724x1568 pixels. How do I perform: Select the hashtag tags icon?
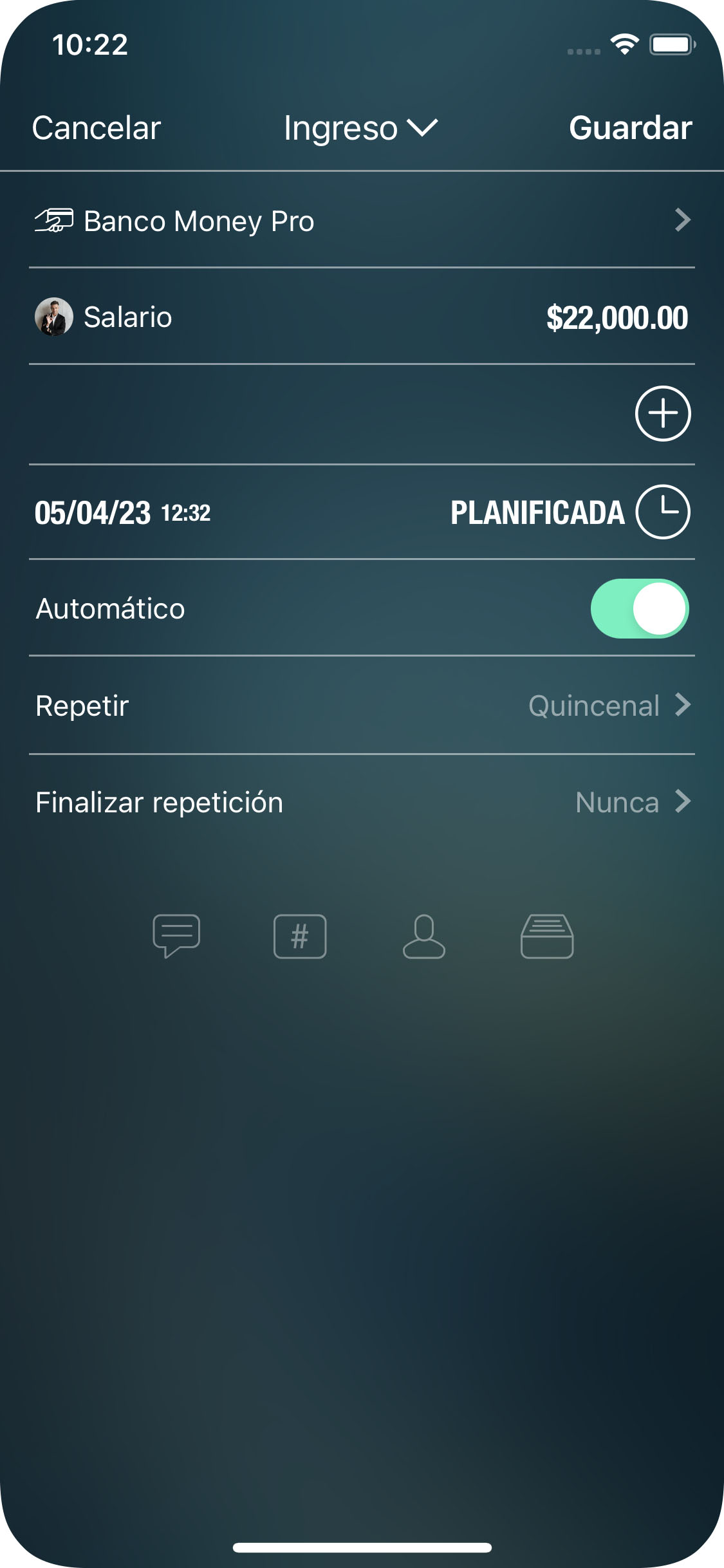coord(300,937)
